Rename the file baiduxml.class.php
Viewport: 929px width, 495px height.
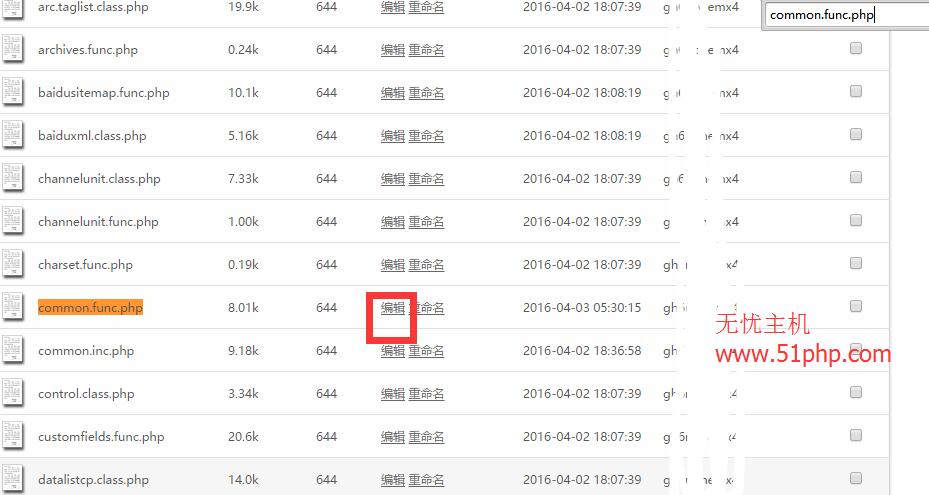pyautogui.click(x=426, y=136)
